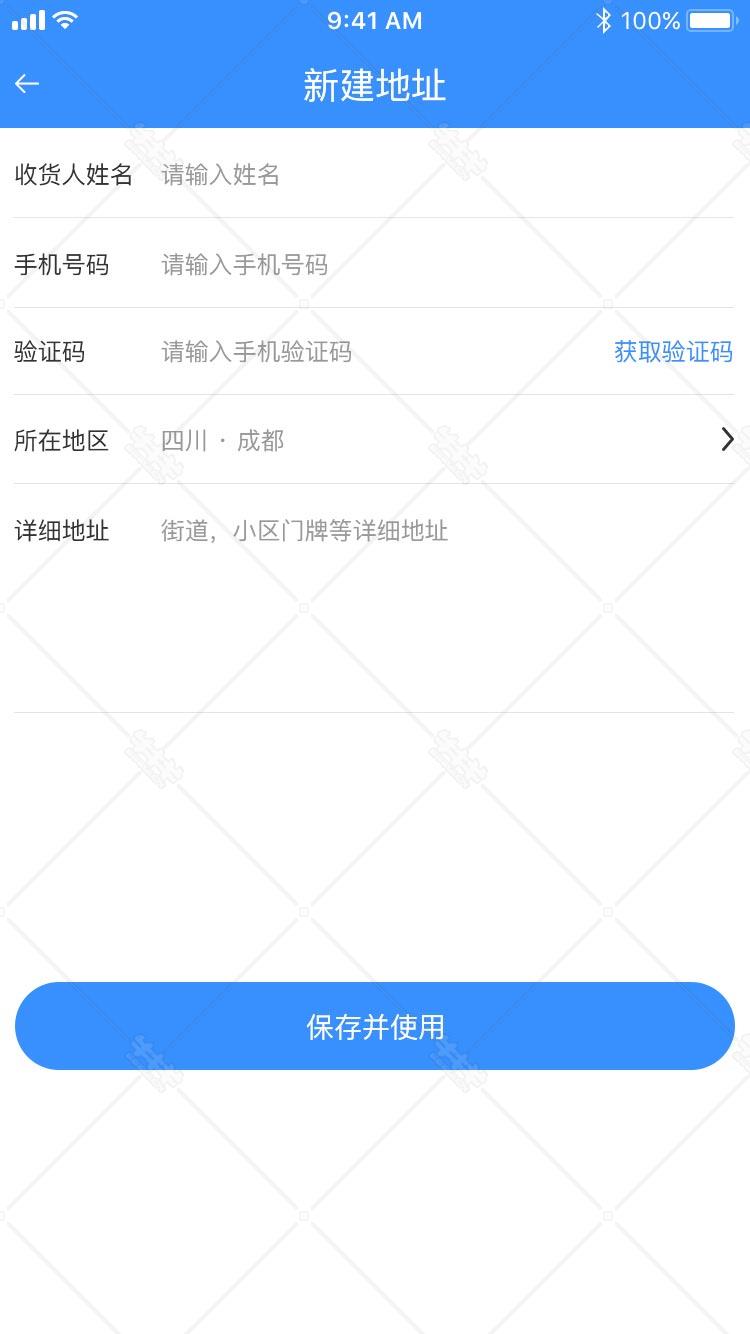
Task: Tap the 保存并使用 save and use button
Action: (375, 1026)
